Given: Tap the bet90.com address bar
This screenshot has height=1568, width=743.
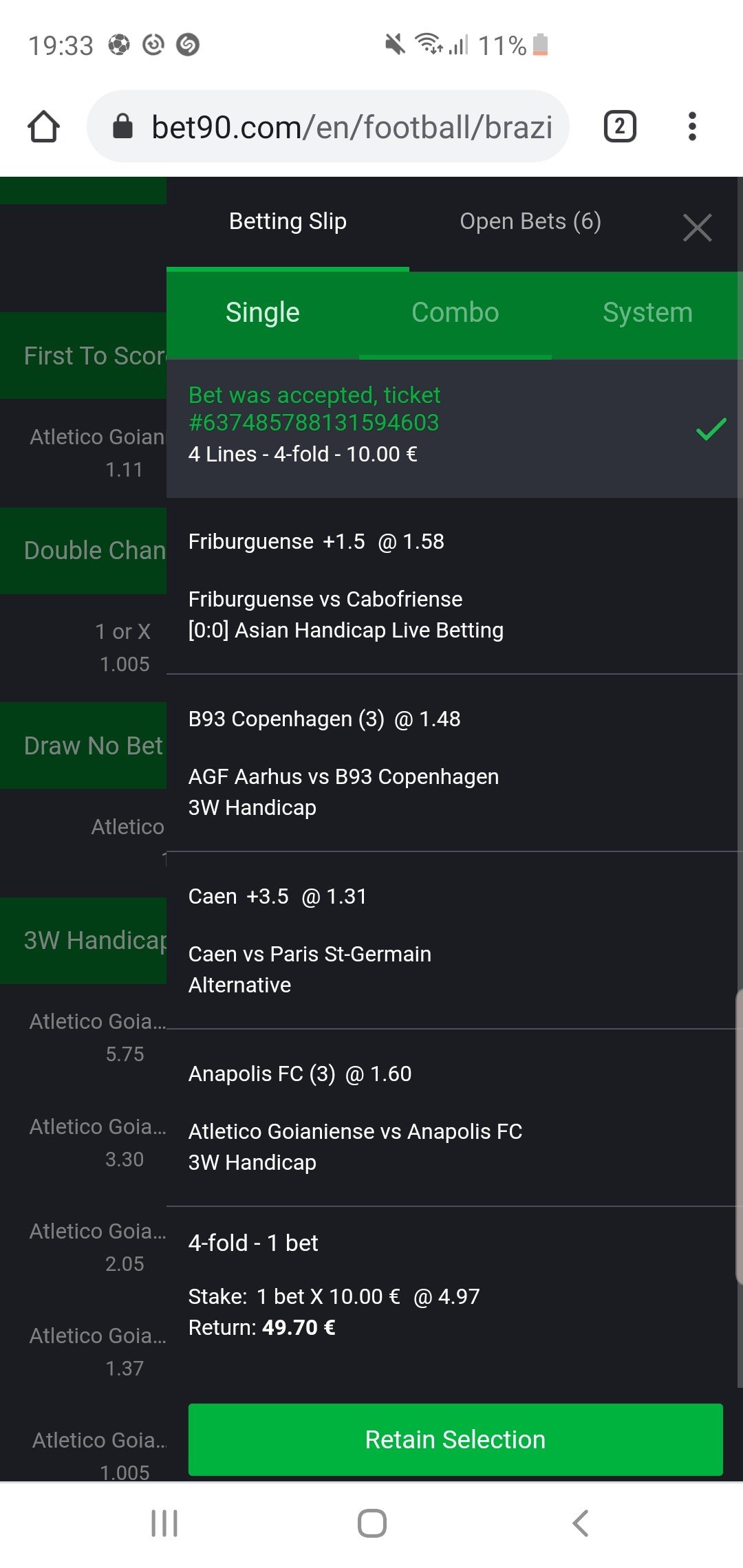Looking at the screenshot, I should pos(328,127).
